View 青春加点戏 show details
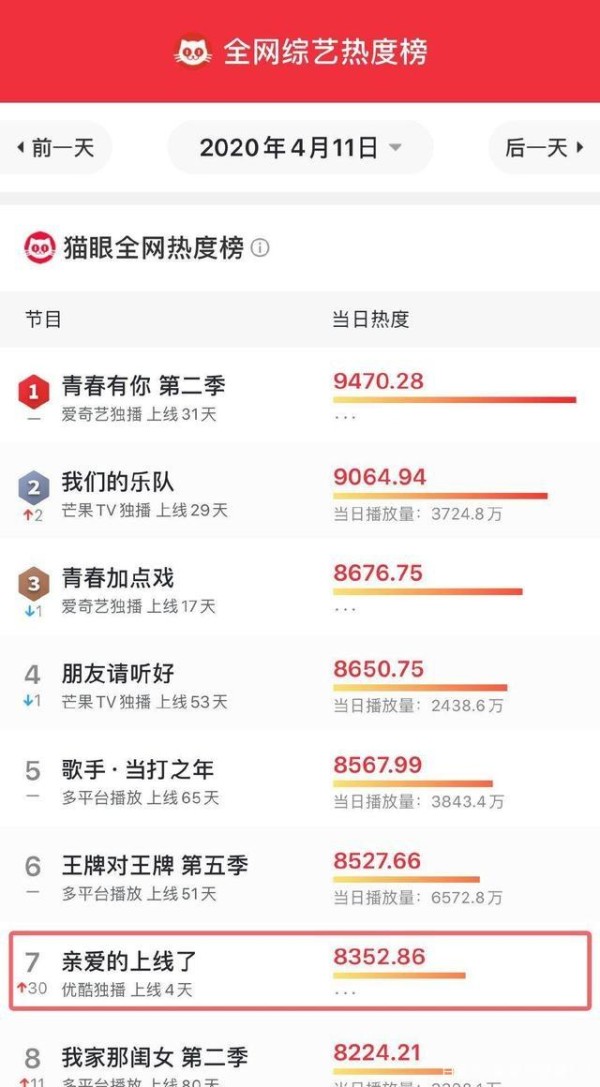The height and width of the screenshot is (1087, 600). pos(300,586)
